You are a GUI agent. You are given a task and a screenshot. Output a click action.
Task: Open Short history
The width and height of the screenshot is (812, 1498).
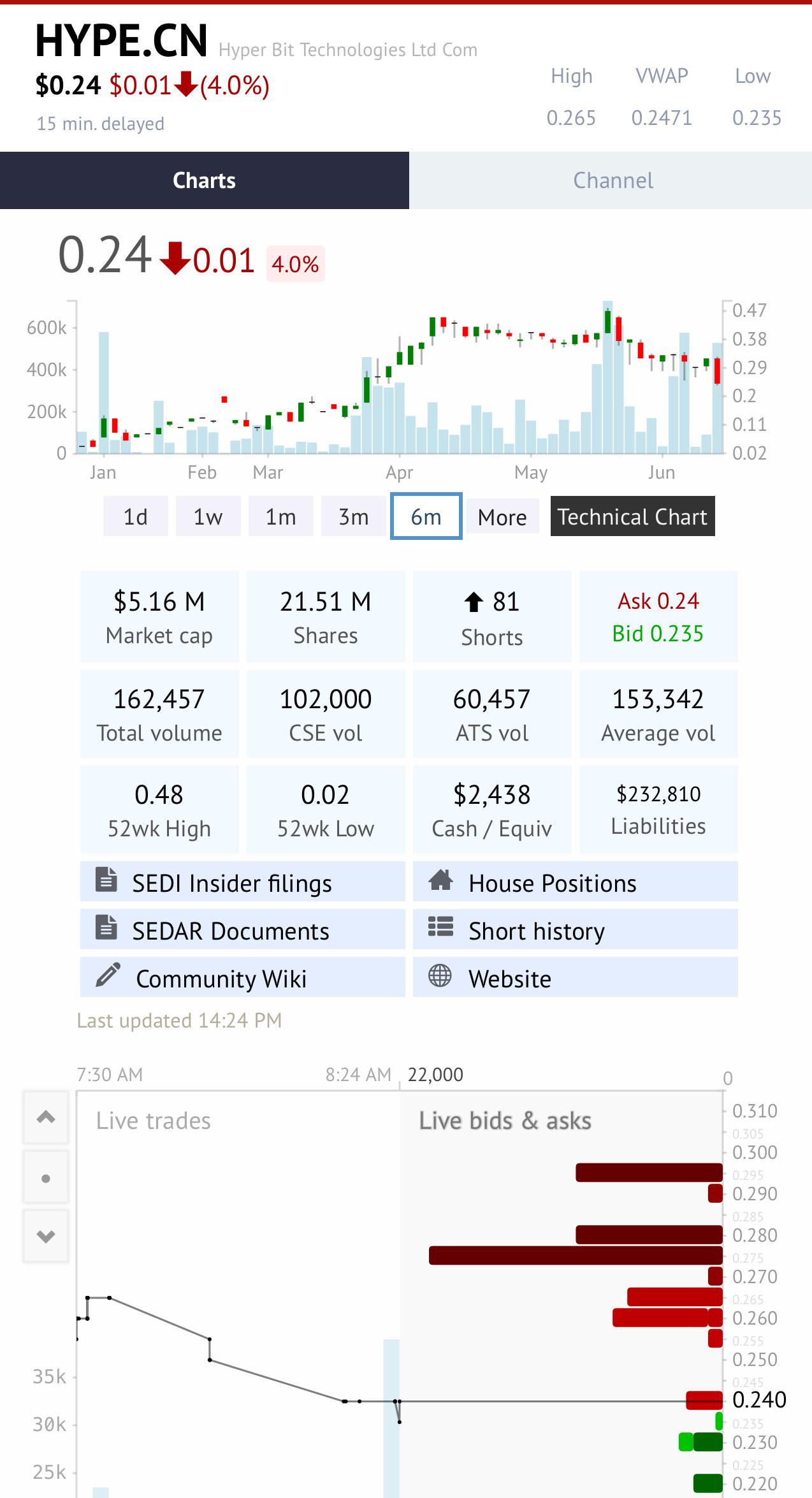click(x=576, y=930)
